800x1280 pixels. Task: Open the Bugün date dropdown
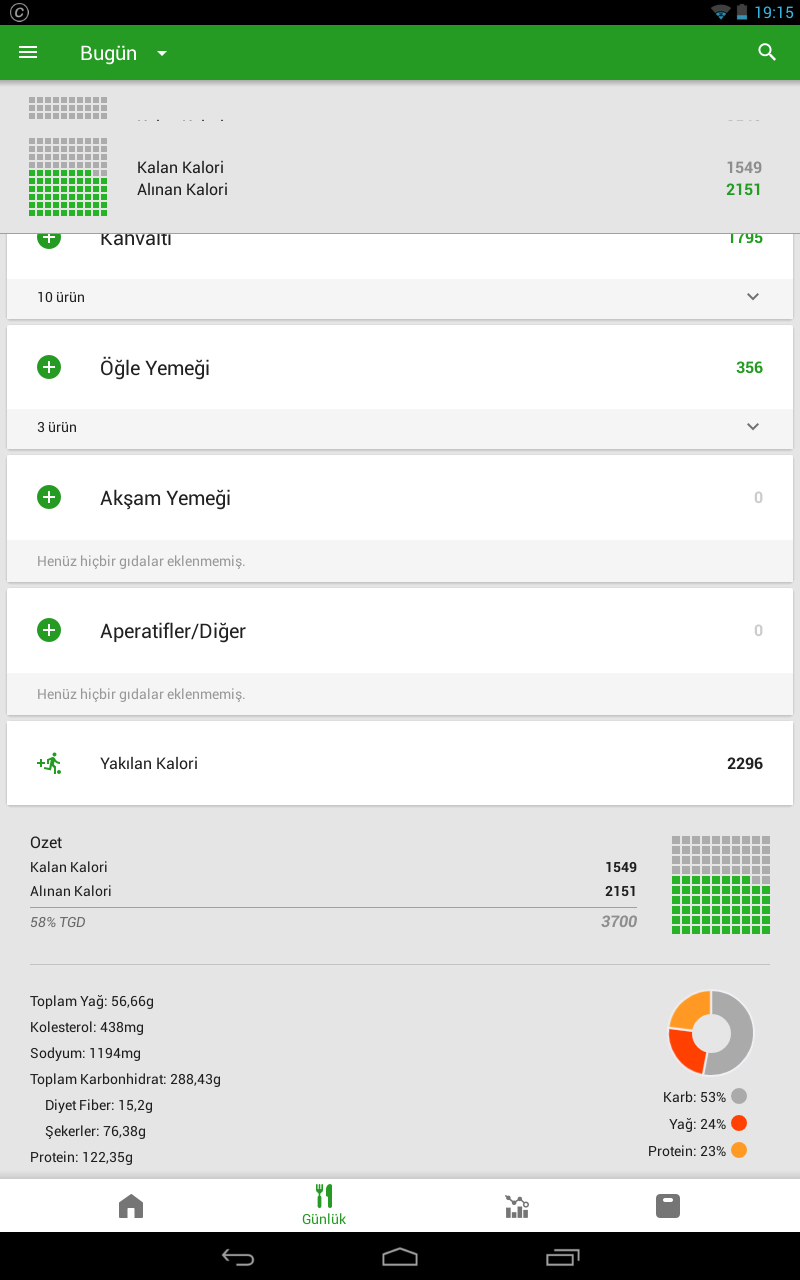[123, 54]
